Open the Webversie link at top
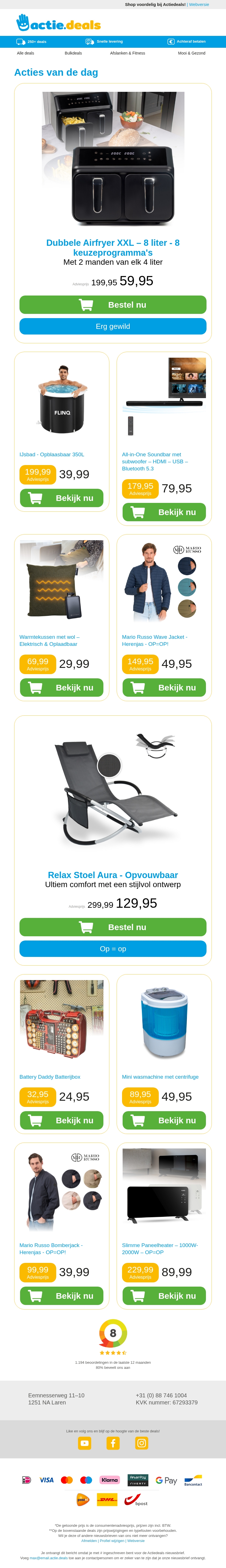This screenshot has height=1568, width=226. [199, 4]
